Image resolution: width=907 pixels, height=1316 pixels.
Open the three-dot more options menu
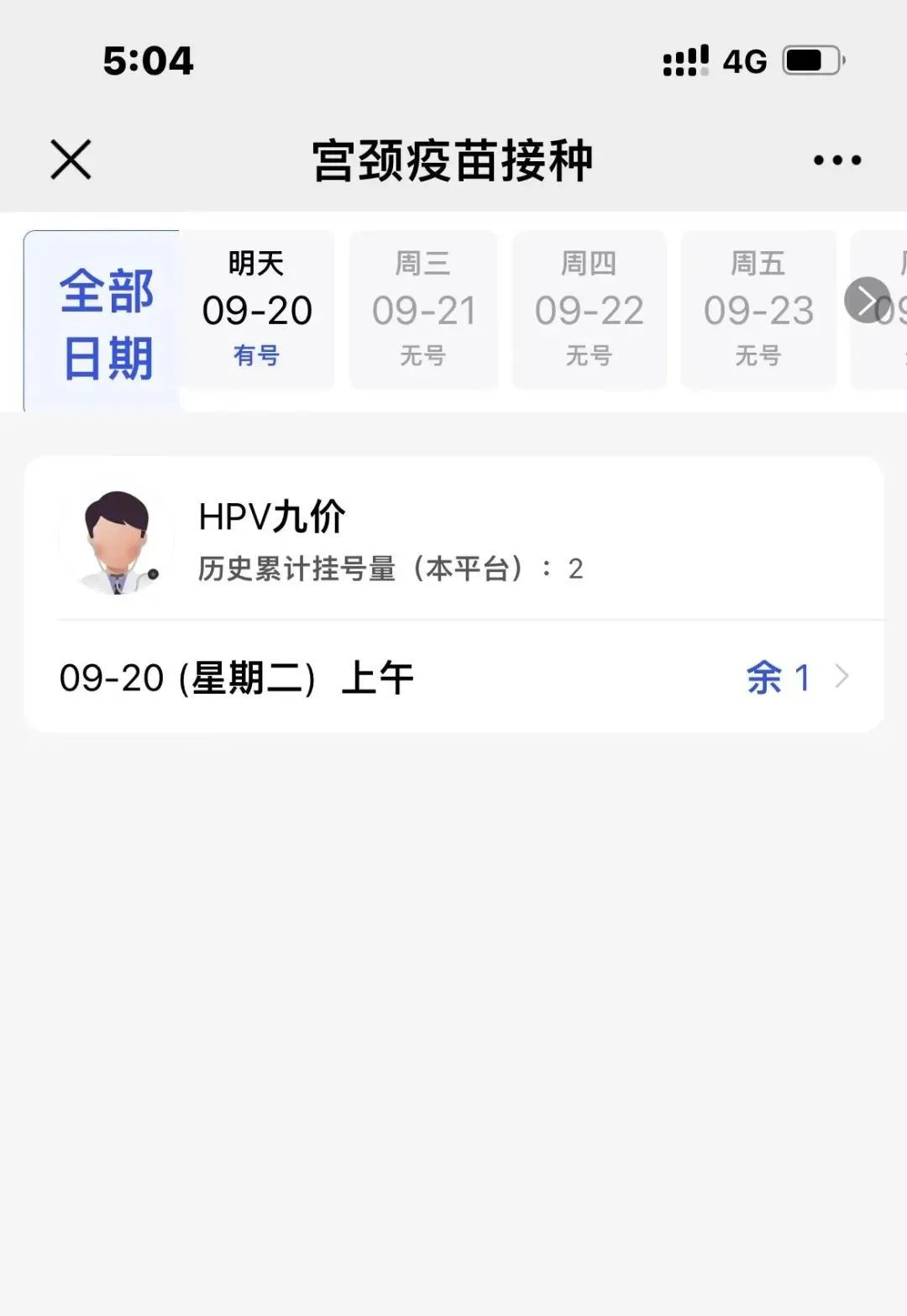click(837, 160)
